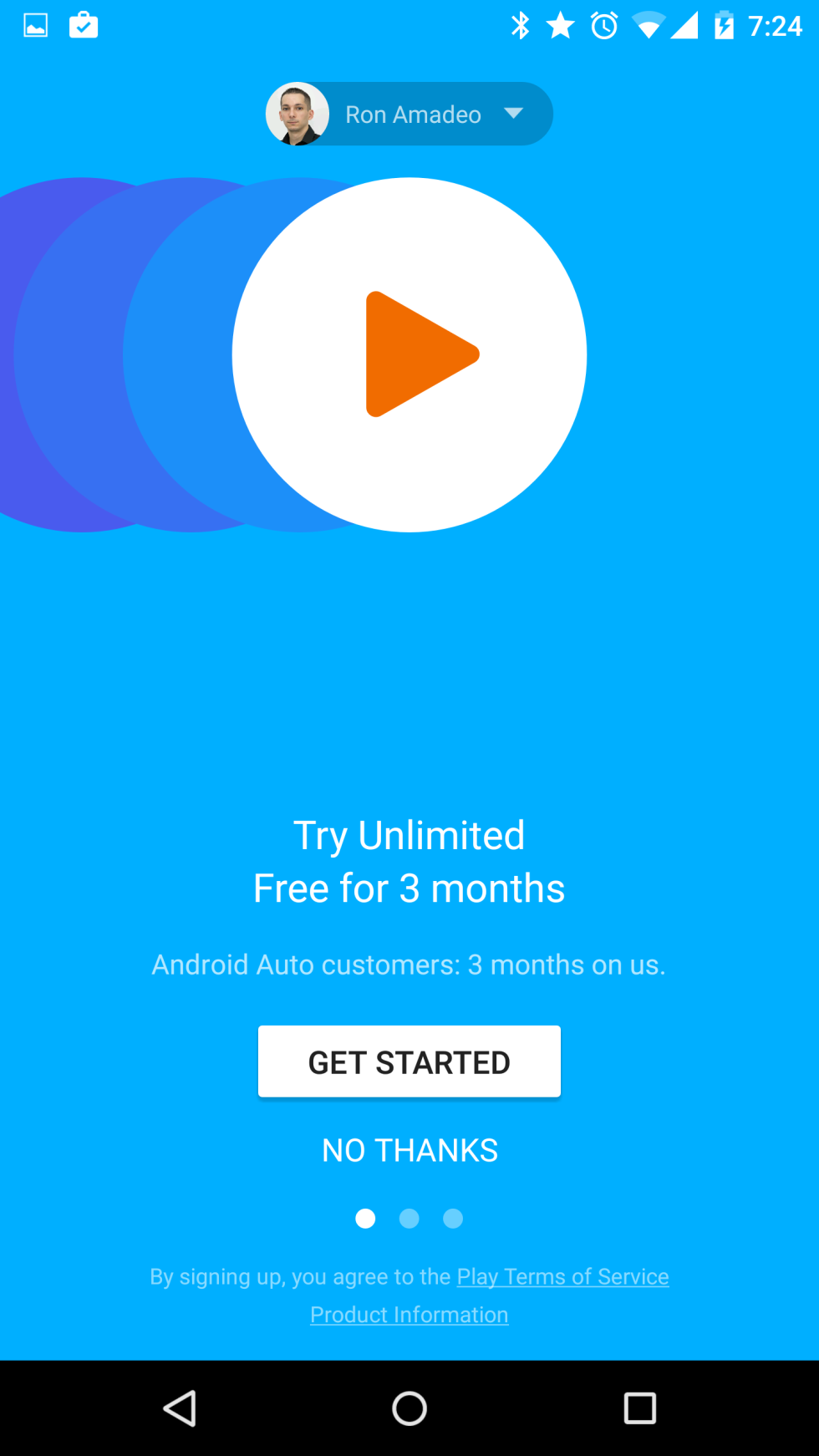Screen dimensions: 819x1456
Task: Open the Product Information link
Action: coord(409,1314)
